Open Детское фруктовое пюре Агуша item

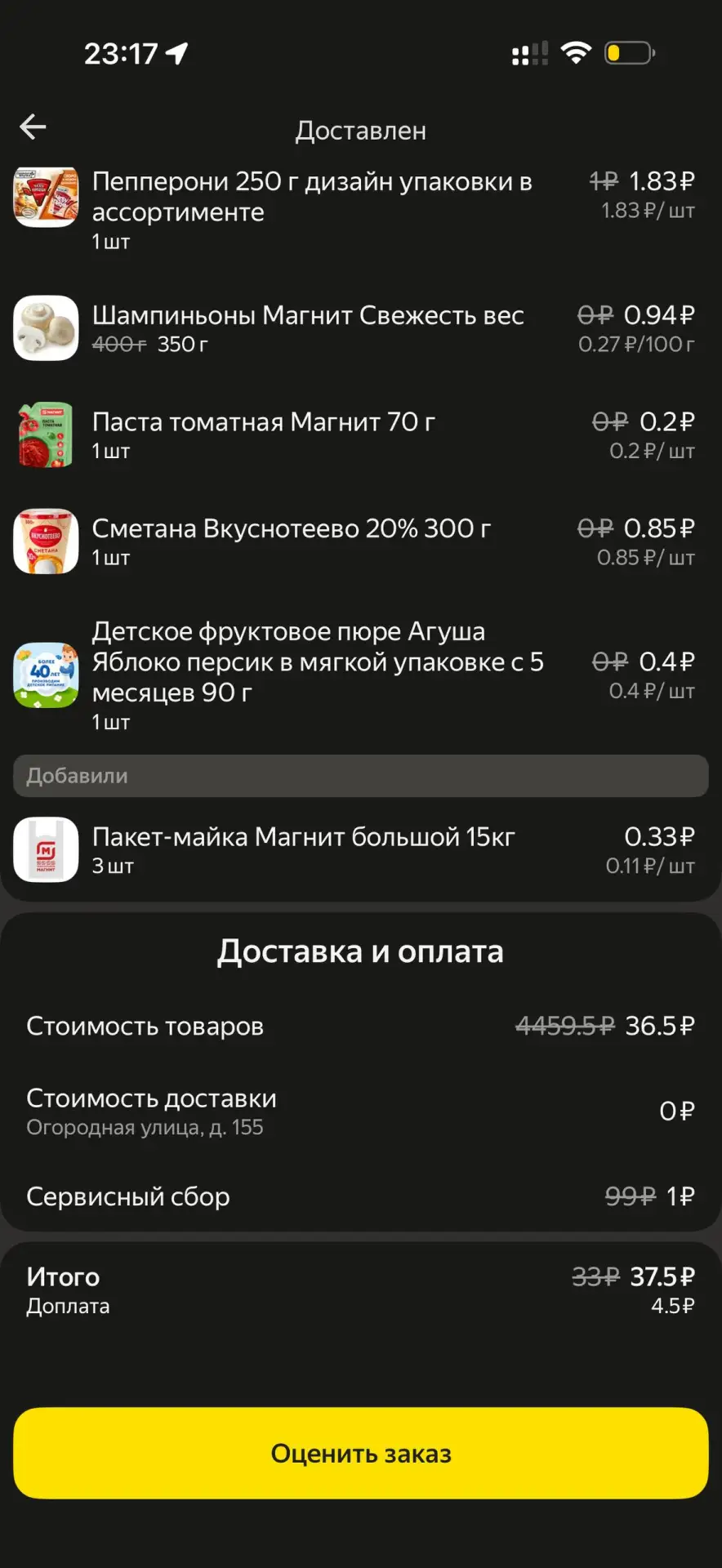pos(317,662)
